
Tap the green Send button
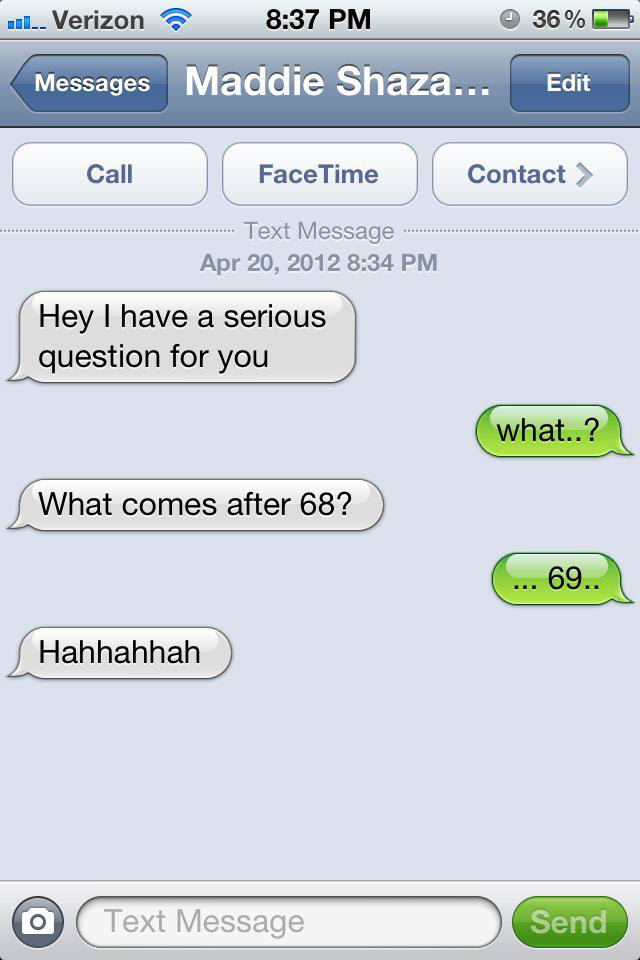tap(568, 921)
